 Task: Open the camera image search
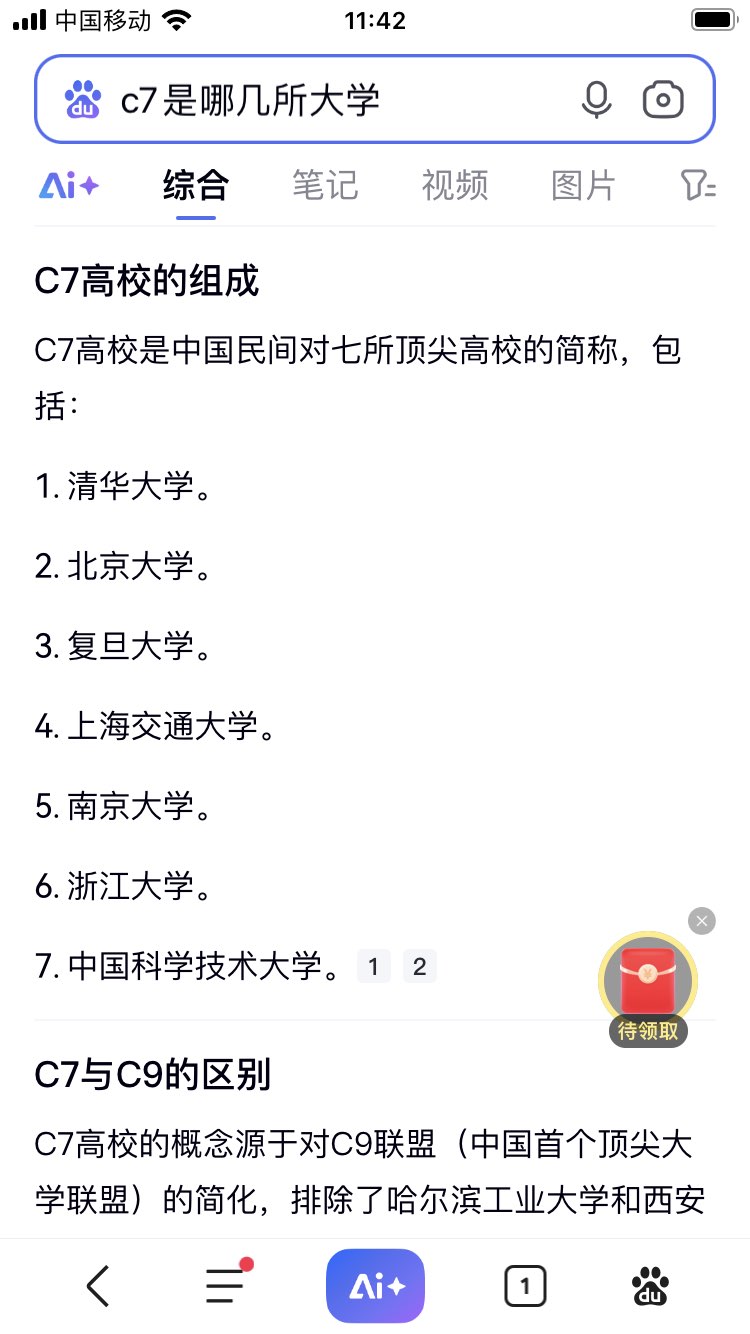pos(663,100)
